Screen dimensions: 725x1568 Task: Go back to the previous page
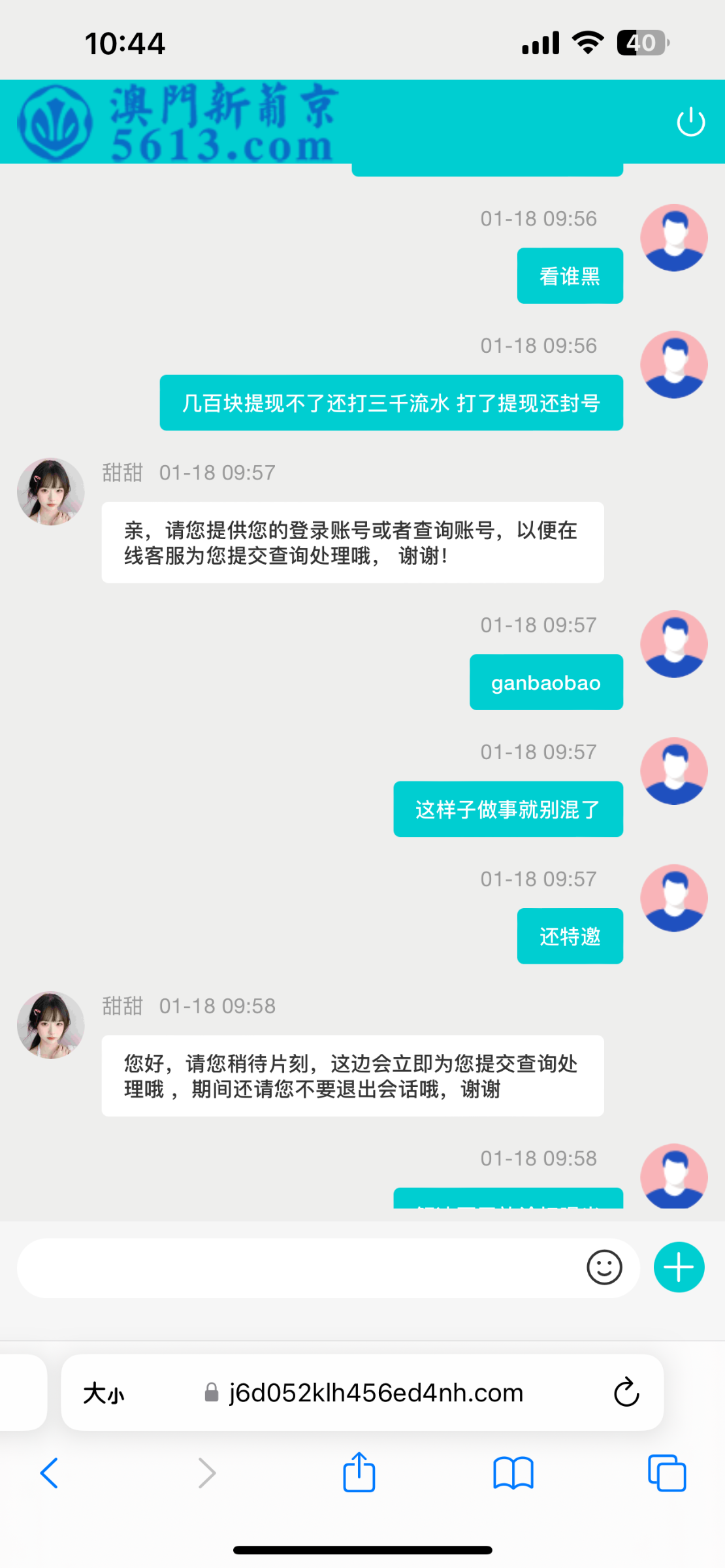(50, 1473)
